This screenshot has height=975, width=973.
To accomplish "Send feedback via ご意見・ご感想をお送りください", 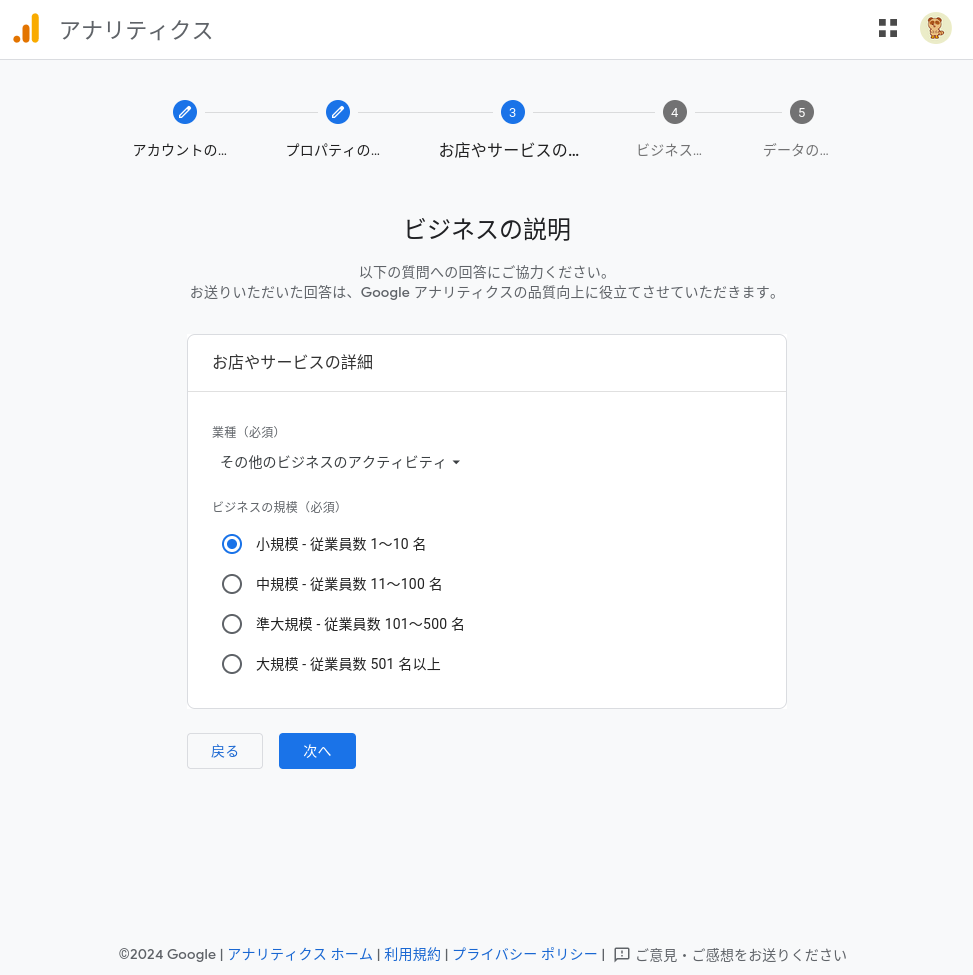I will pos(740,954).
